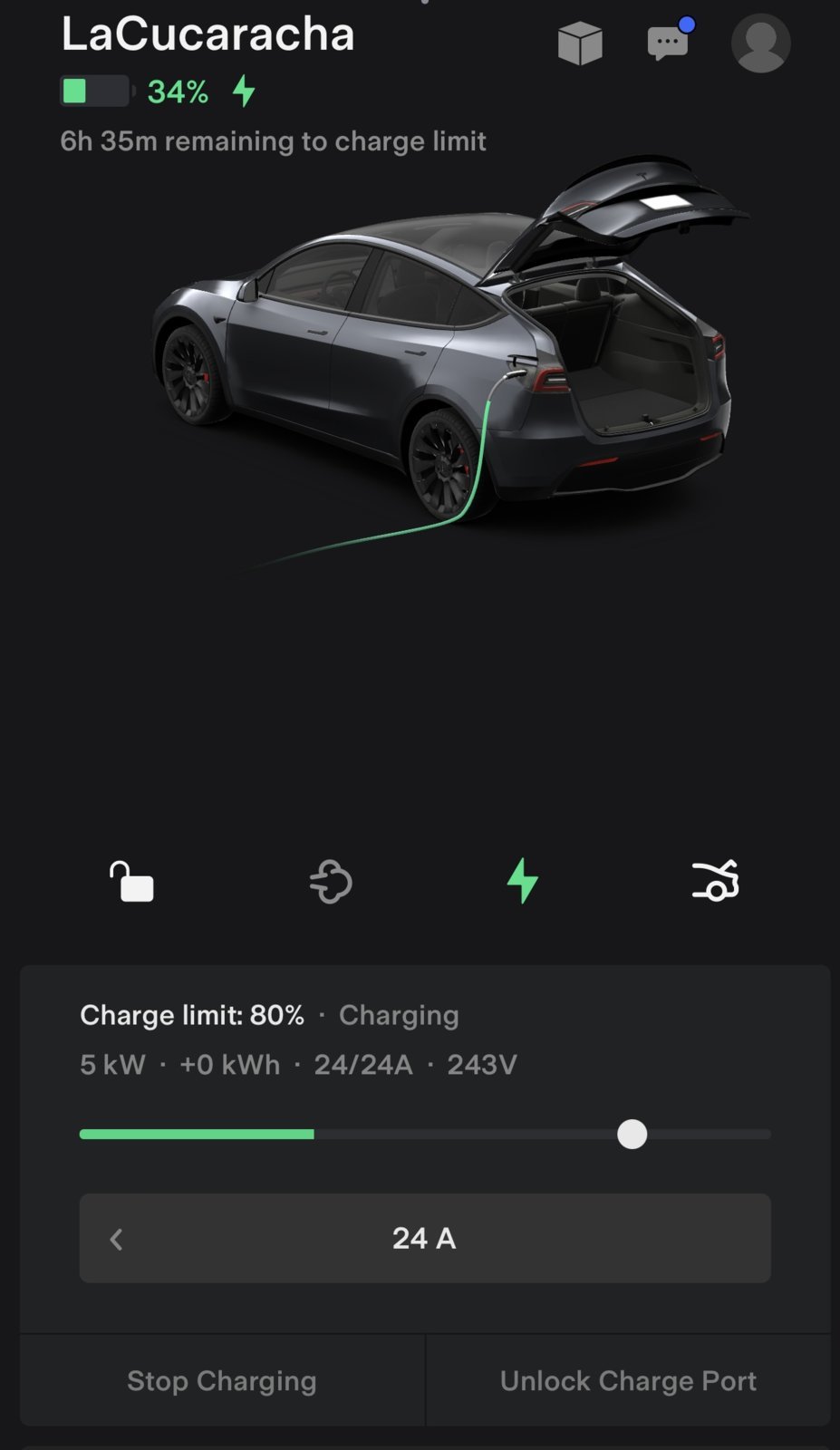Viewport: 840px width, 1450px height.
Task: Open the profile avatar
Action: [760, 43]
